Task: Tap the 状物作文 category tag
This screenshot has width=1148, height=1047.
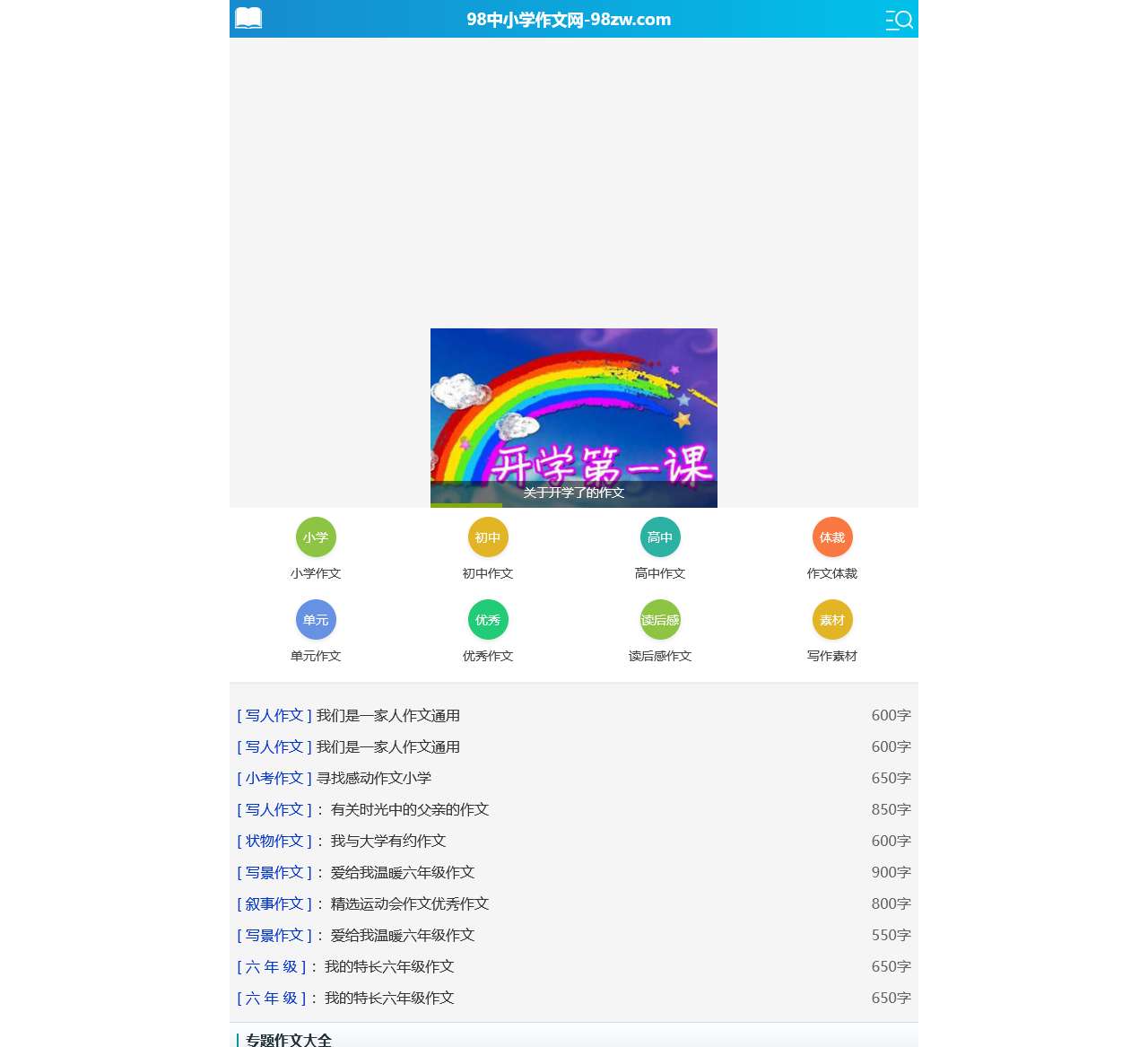Action: [274, 841]
